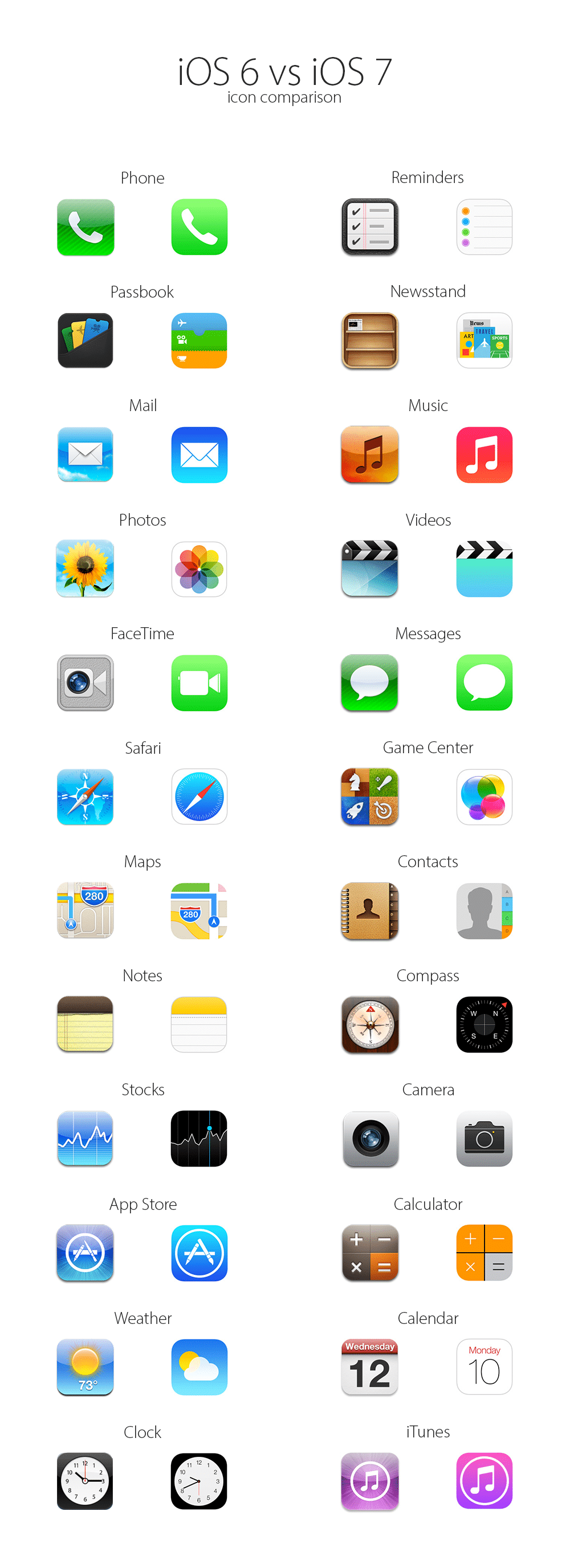Click the blue iOS 7 App Store icon

pos(199,1252)
